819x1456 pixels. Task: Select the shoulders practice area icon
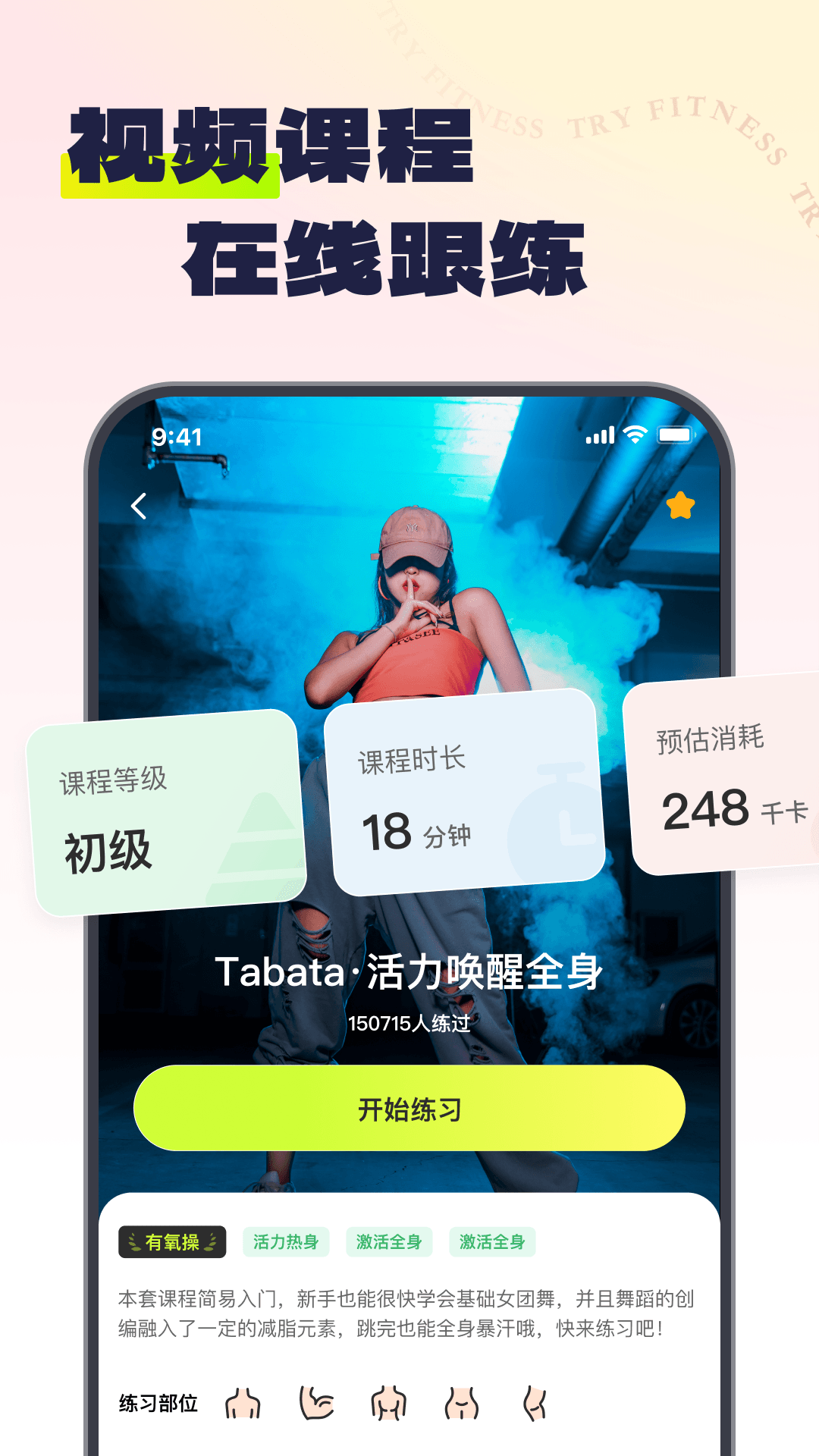tap(241, 1403)
